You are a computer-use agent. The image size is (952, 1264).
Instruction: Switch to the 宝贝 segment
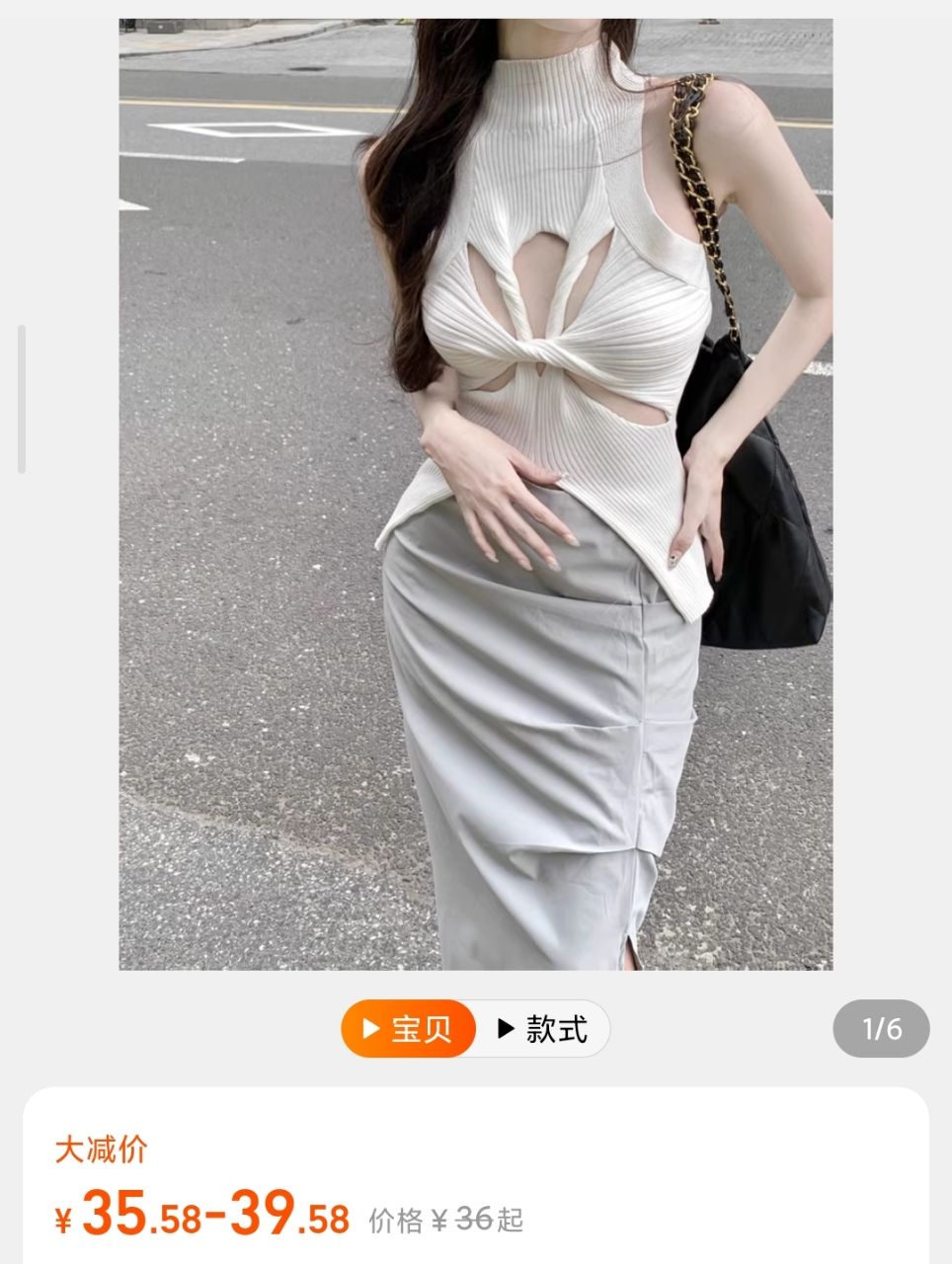tap(408, 1029)
